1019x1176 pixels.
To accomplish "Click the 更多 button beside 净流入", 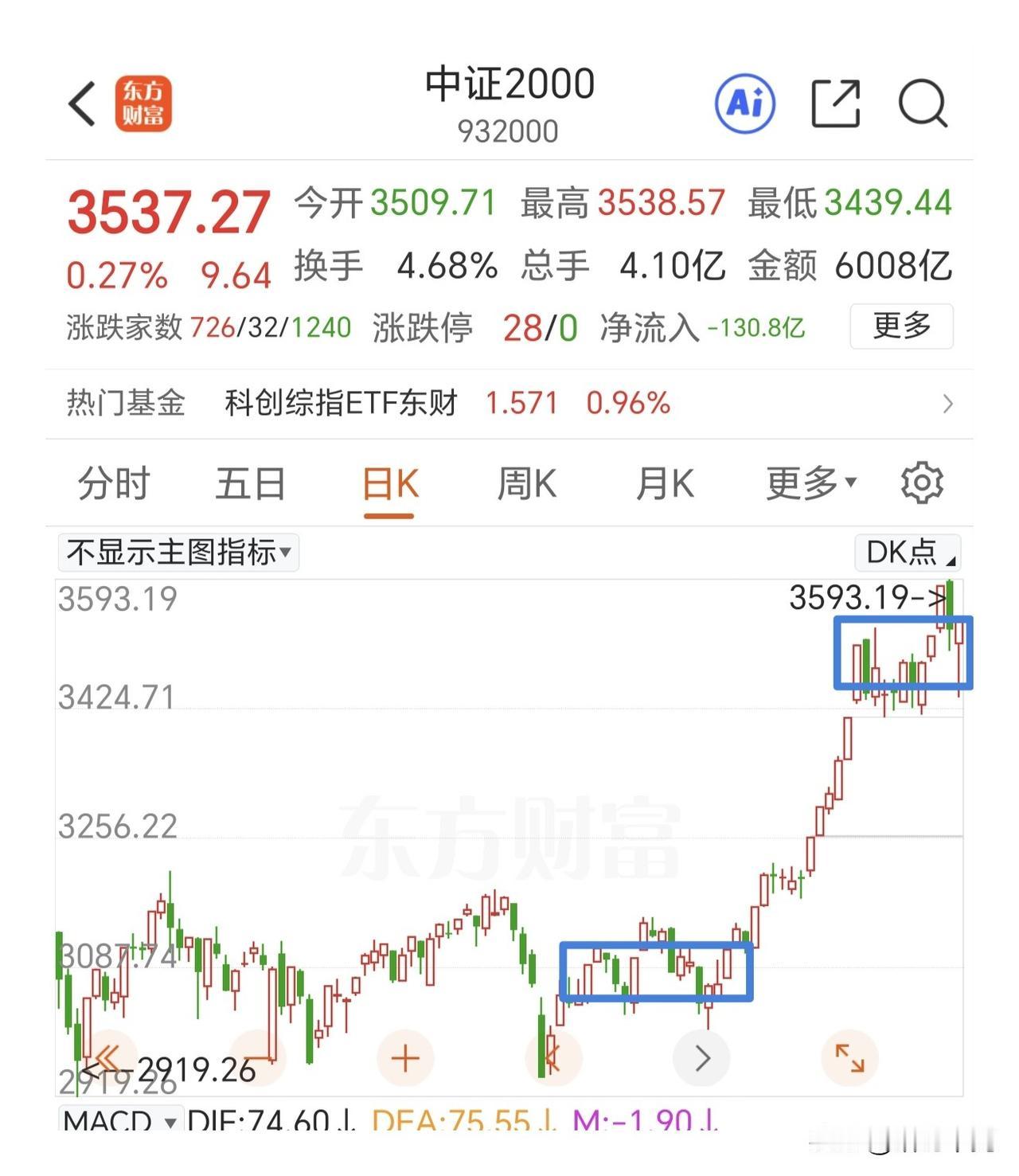I will pos(901,326).
